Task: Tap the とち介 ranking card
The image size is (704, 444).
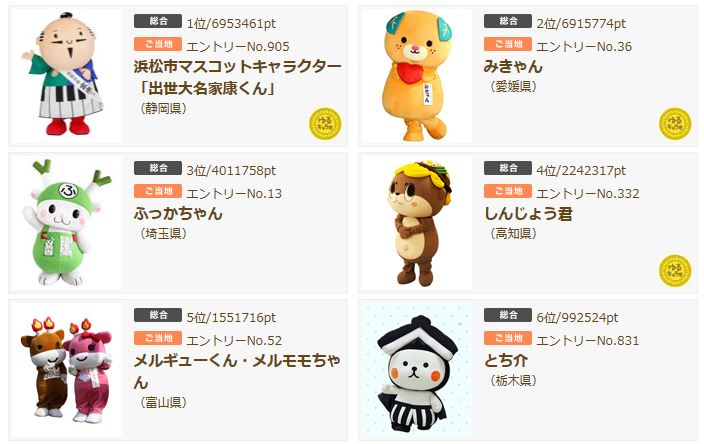Action: [509, 360]
